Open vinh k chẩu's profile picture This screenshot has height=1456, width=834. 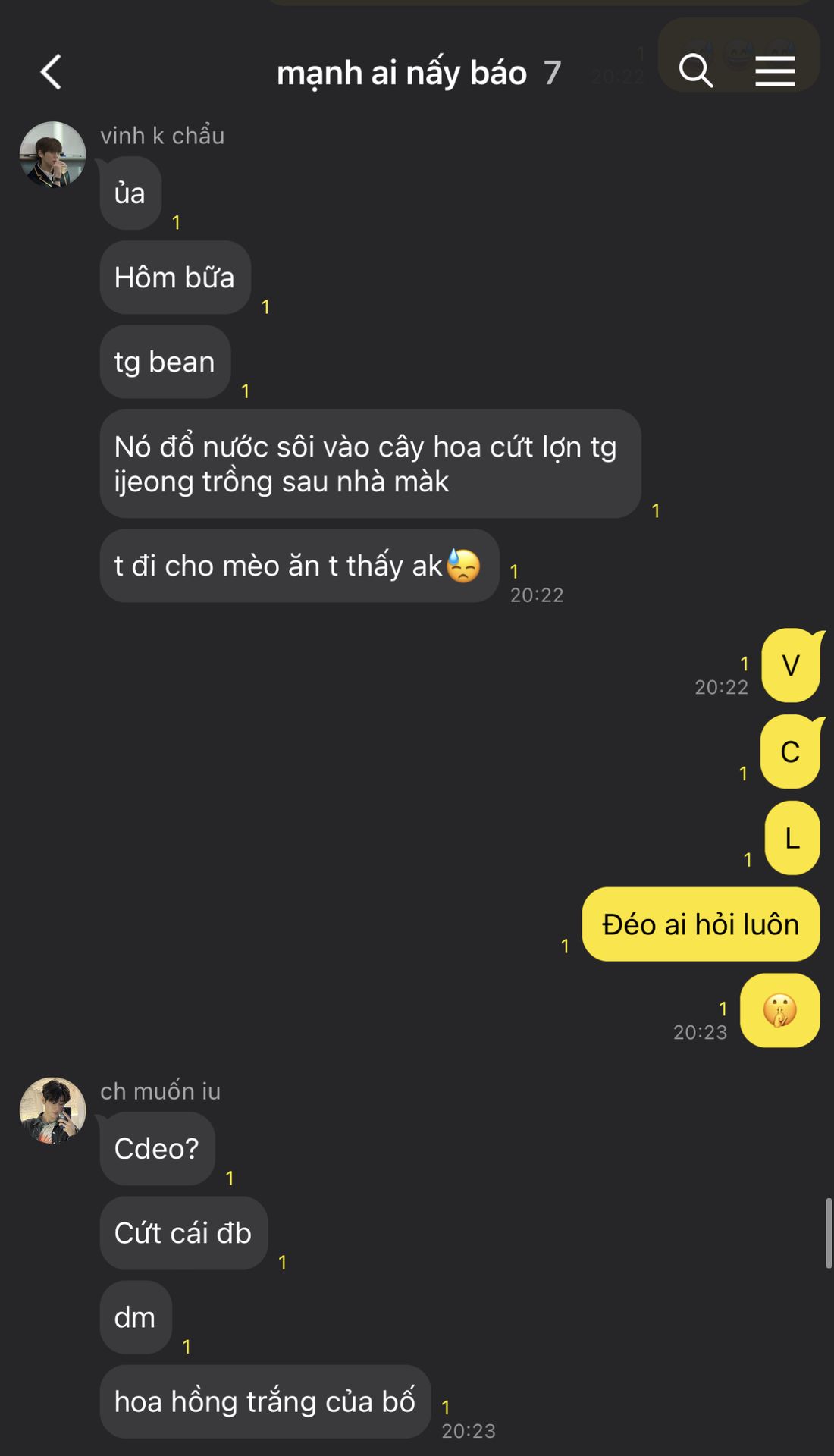click(52, 155)
